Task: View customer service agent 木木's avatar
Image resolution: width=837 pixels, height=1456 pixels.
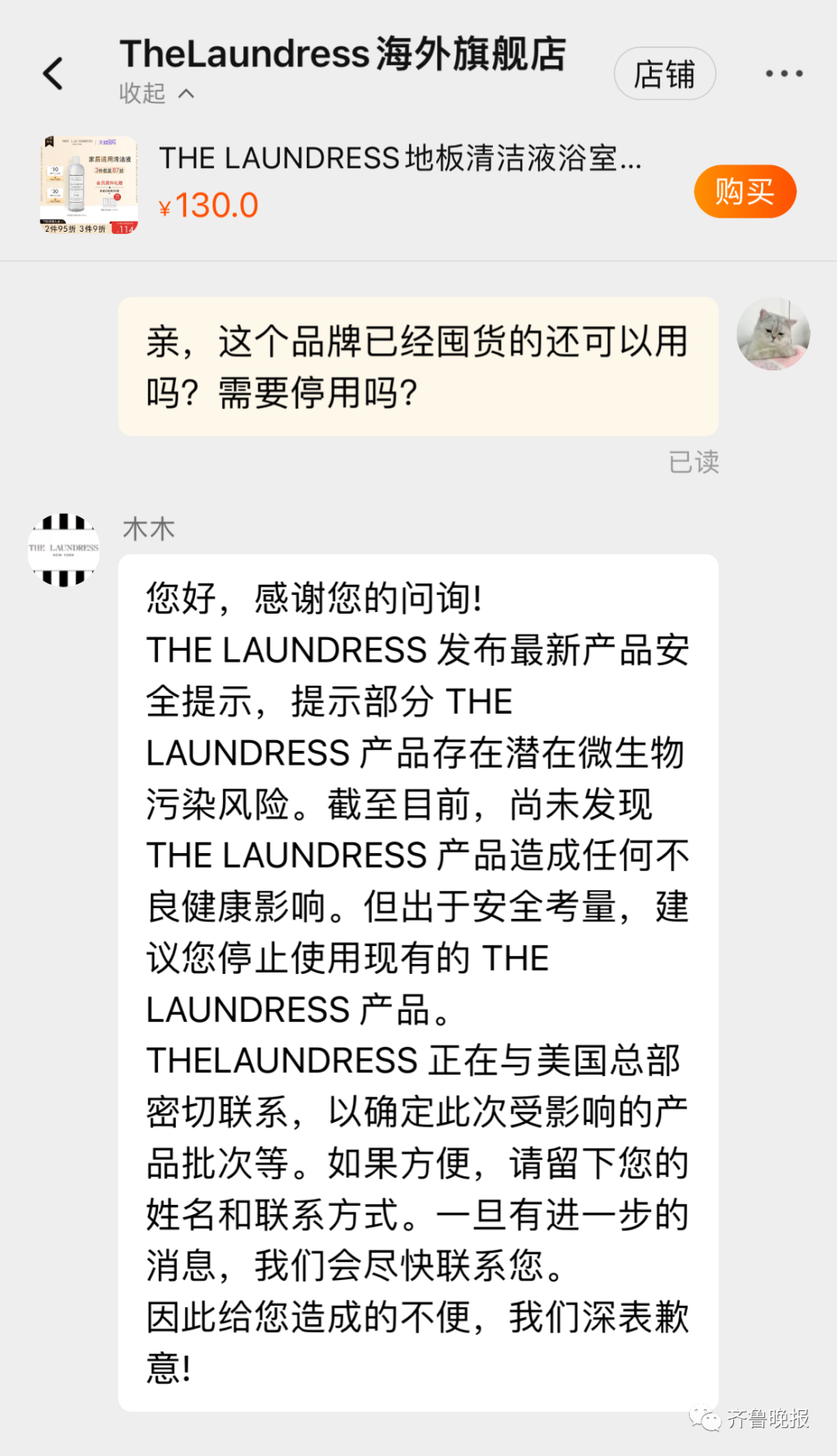Action: pyautogui.click(x=64, y=549)
